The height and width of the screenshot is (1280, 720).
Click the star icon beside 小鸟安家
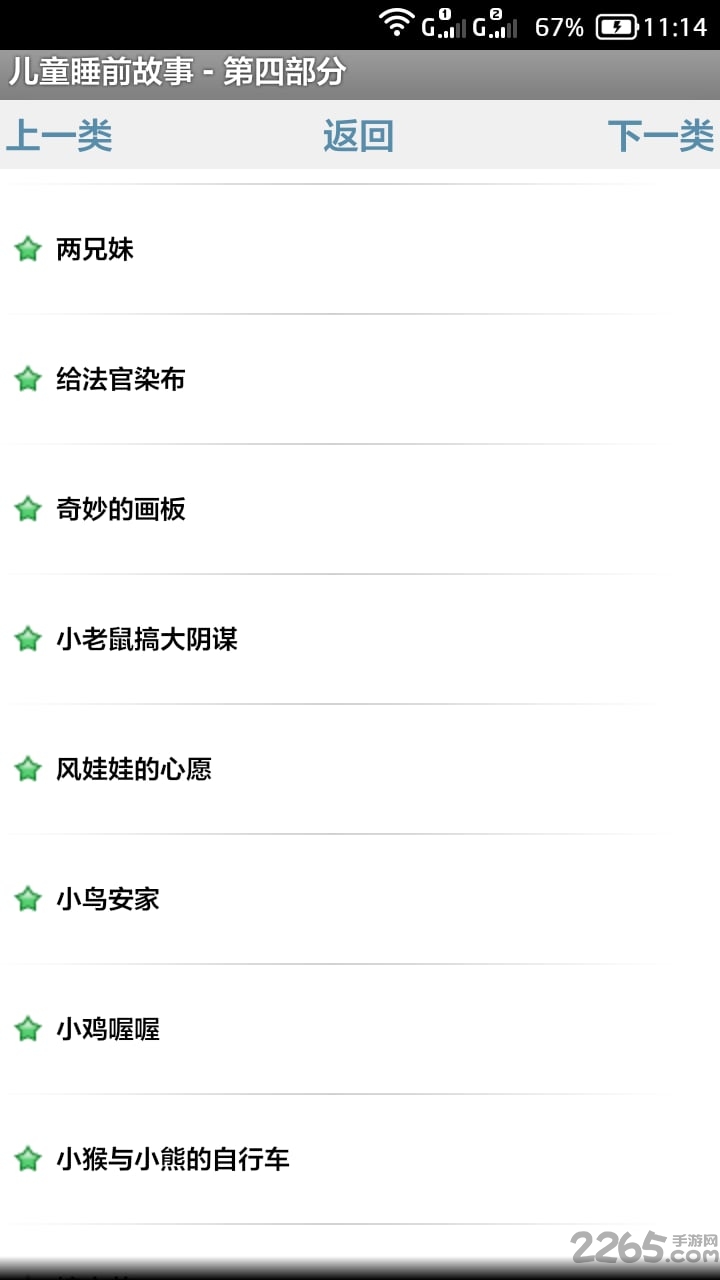coord(28,899)
